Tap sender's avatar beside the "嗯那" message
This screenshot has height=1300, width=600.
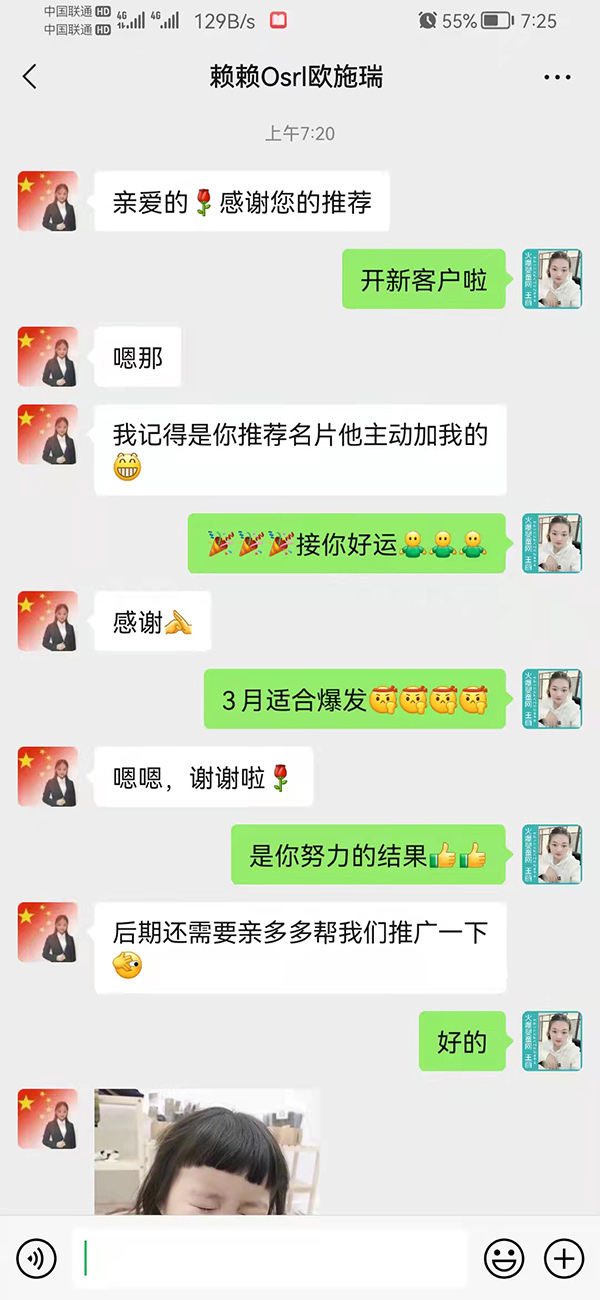click(47, 357)
